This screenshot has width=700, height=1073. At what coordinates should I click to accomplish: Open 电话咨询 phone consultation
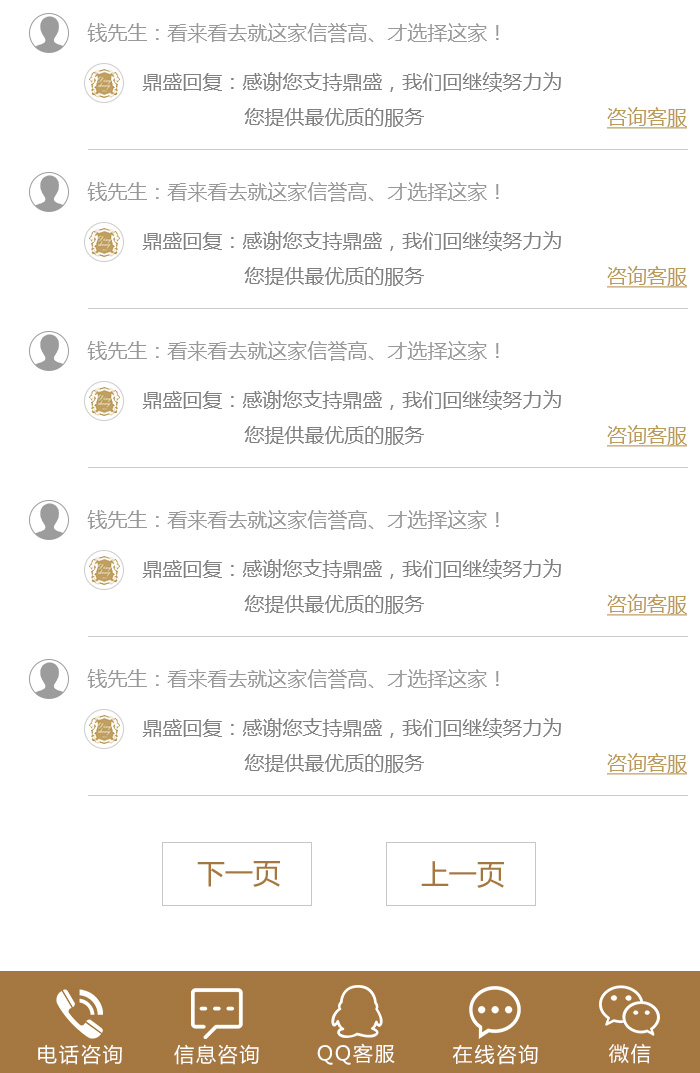click(x=80, y=1024)
